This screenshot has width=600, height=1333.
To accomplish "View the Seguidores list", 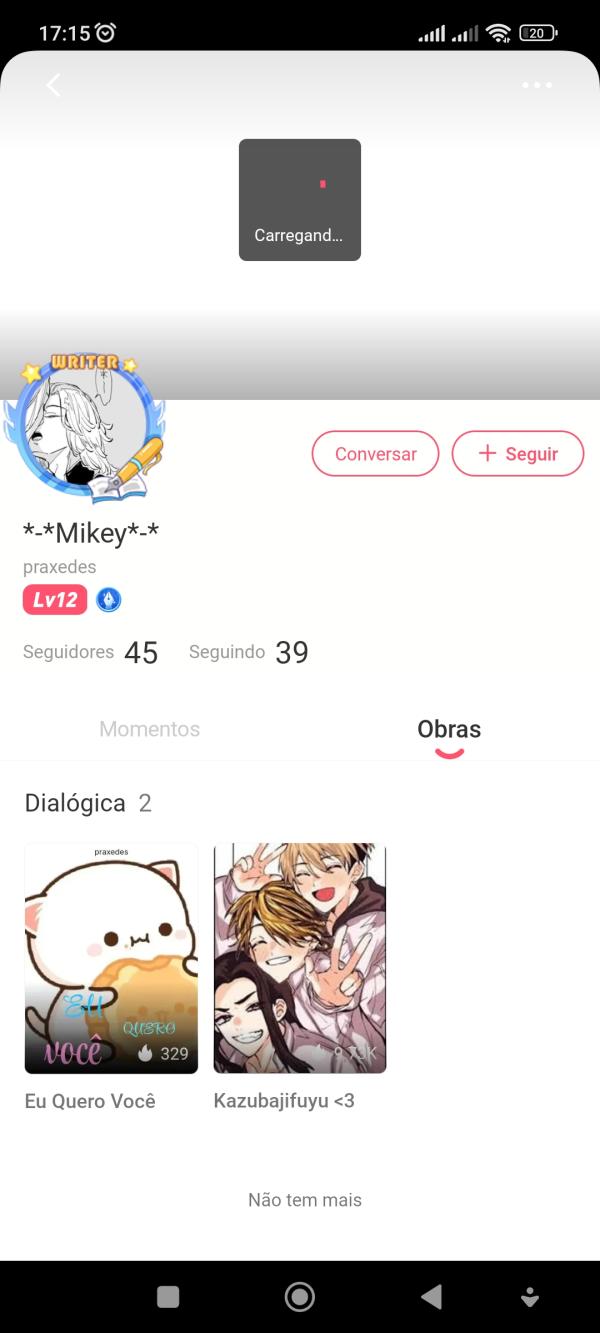I will pos(90,653).
